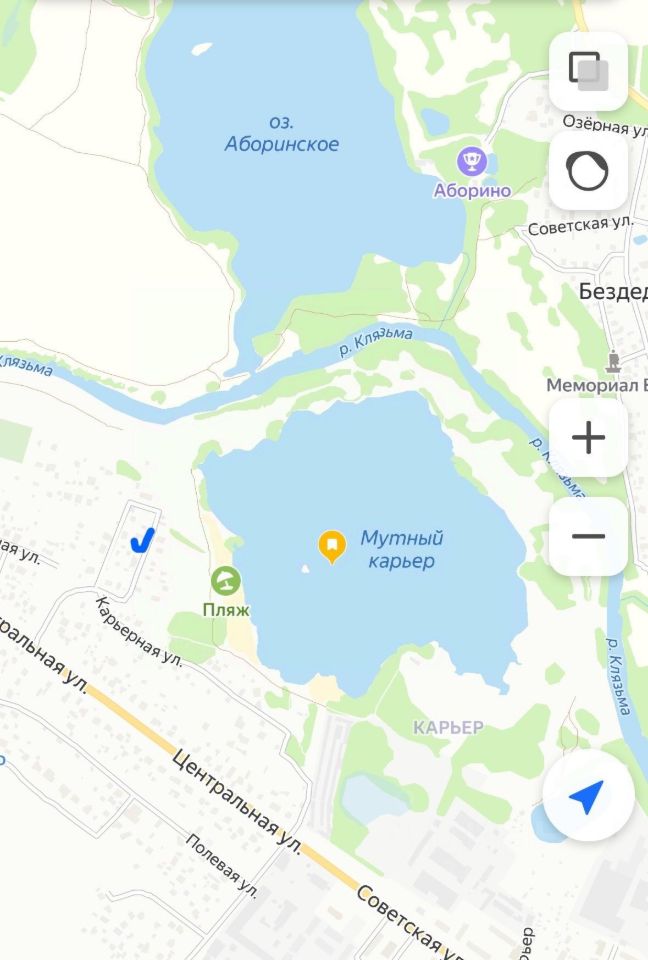Open the map layers selector
648x960 pixels.
(588, 72)
